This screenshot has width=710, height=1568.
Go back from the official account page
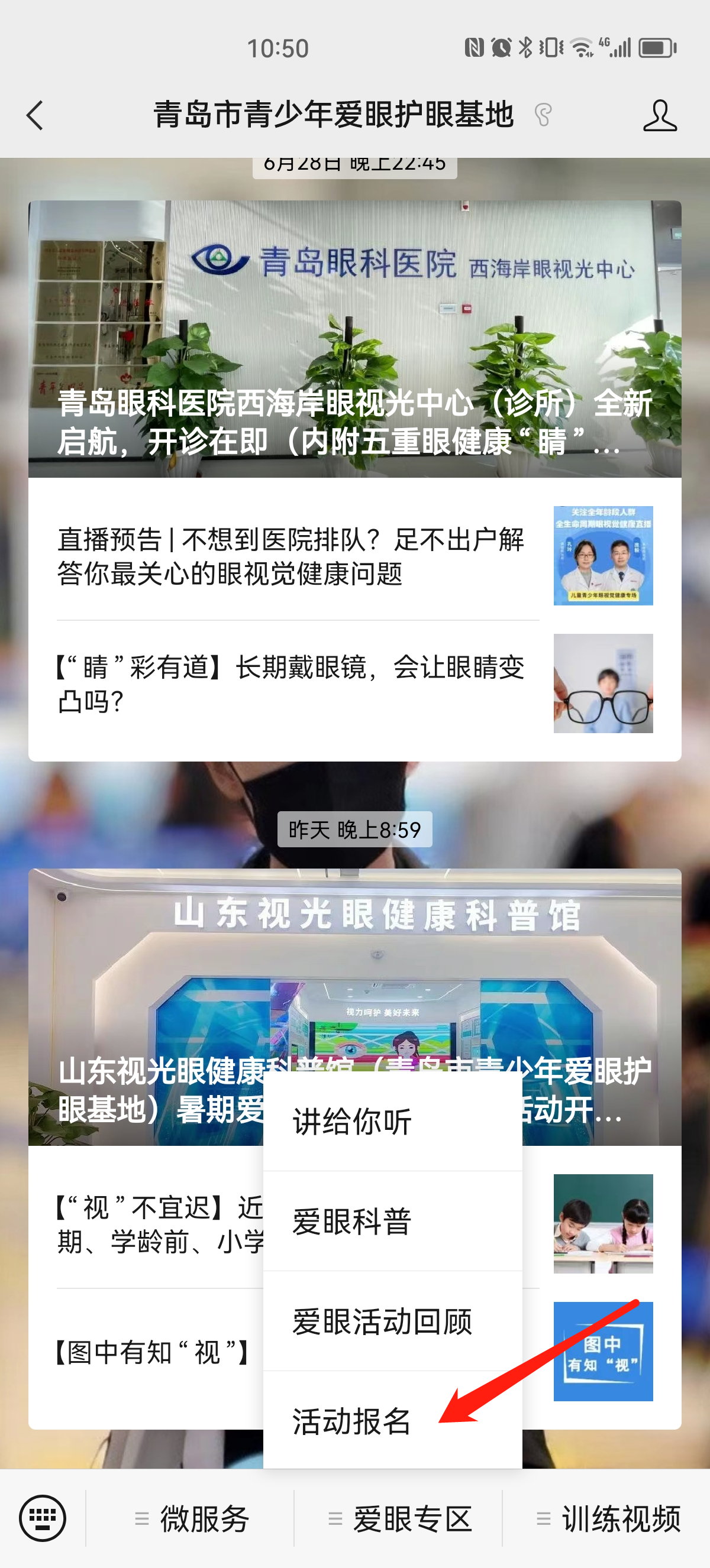point(35,115)
